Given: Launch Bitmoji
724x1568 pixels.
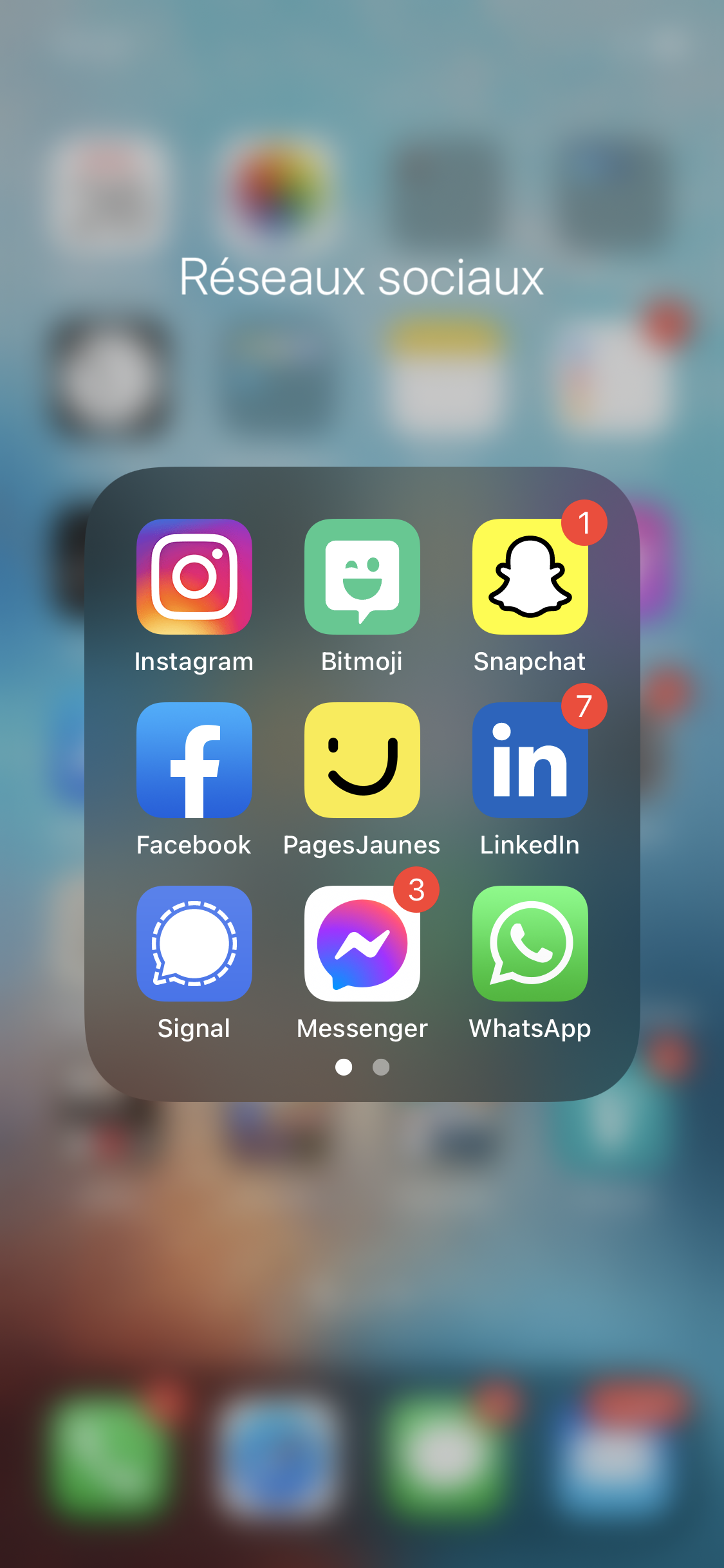Looking at the screenshot, I should click(x=362, y=577).
